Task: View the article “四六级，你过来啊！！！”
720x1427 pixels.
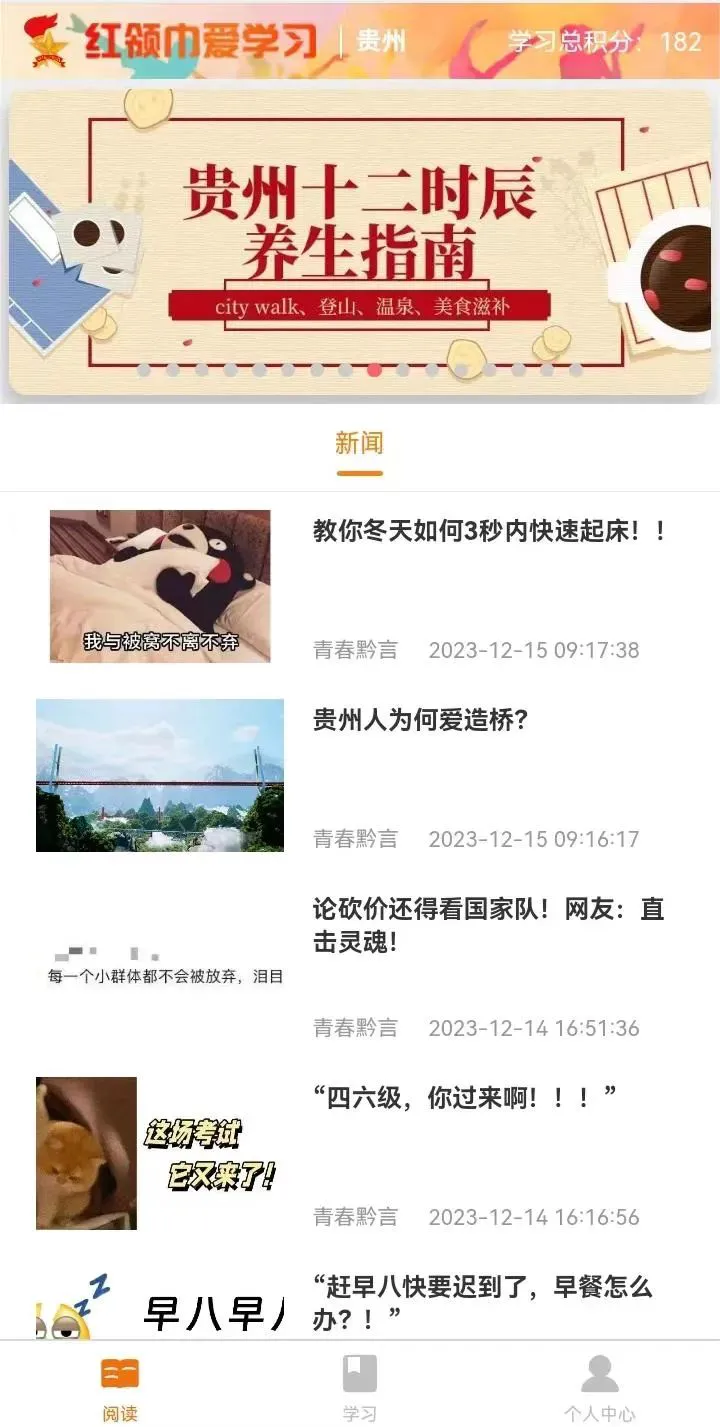Action: 465,1099
